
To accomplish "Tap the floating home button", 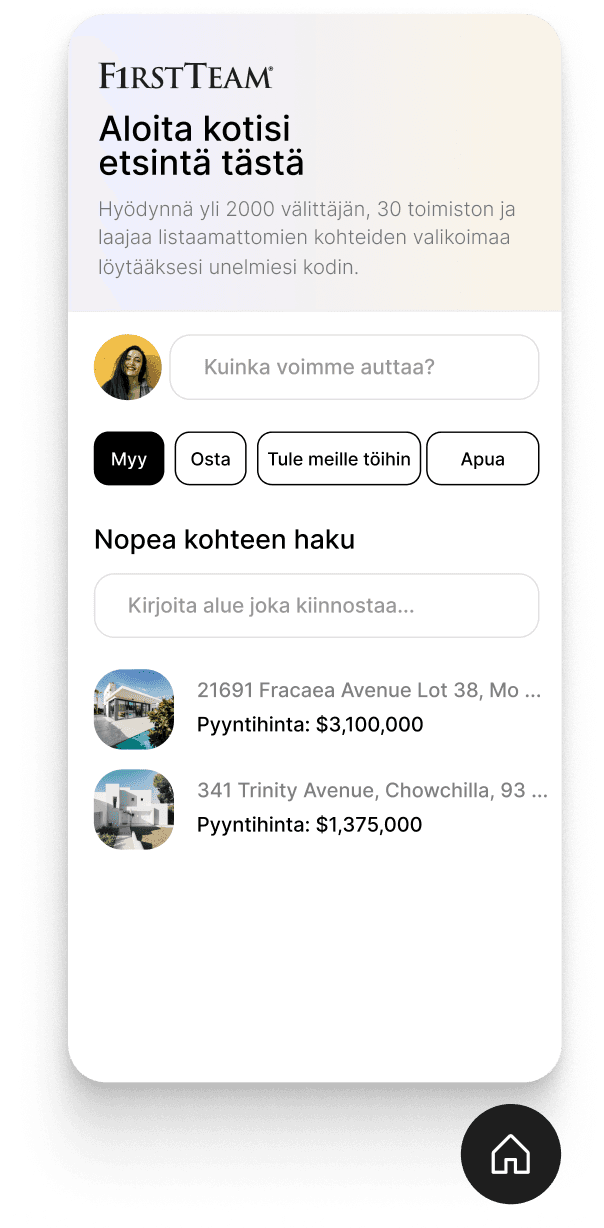I will coord(510,1155).
